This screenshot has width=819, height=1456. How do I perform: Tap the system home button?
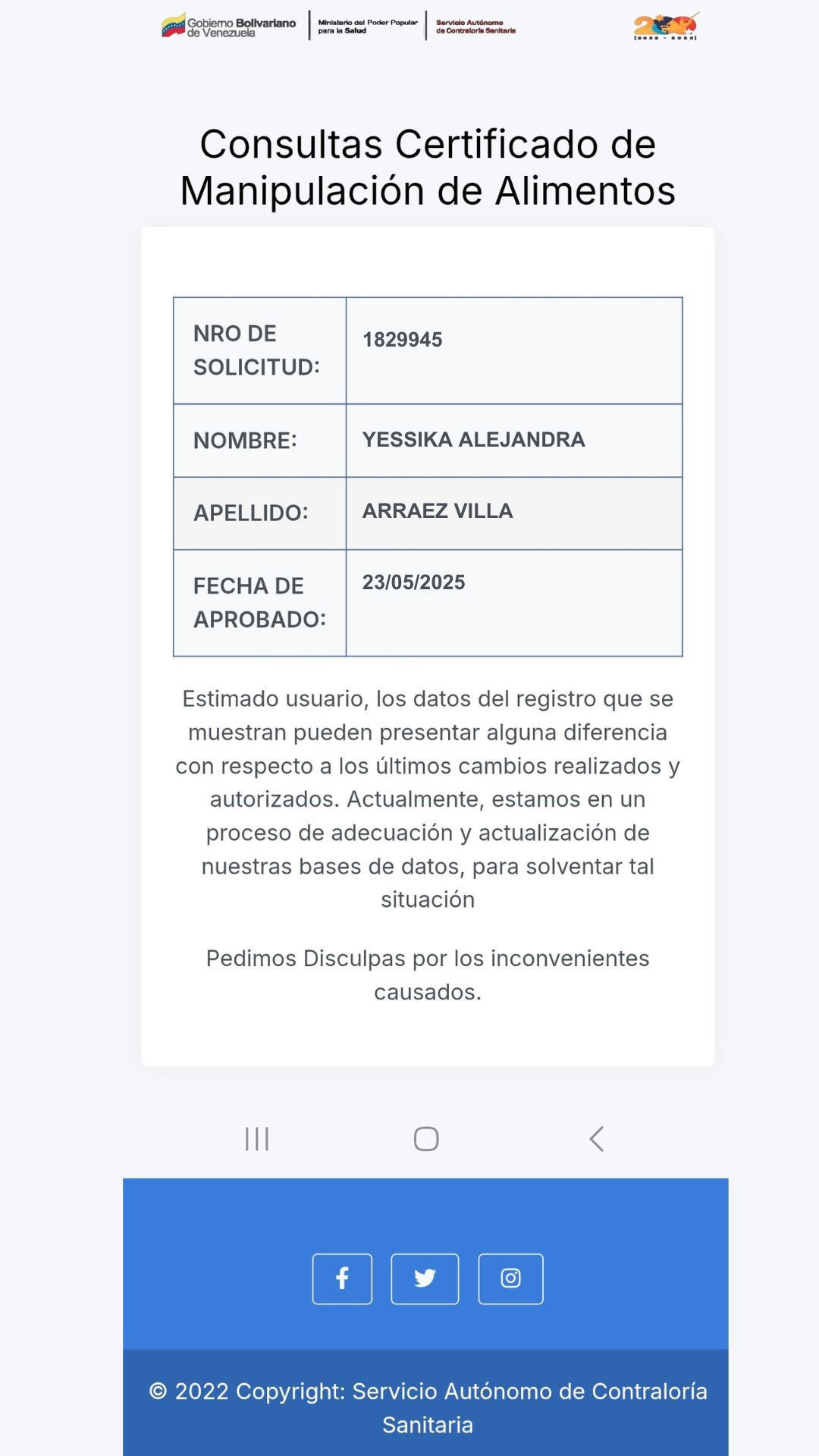tap(426, 1138)
